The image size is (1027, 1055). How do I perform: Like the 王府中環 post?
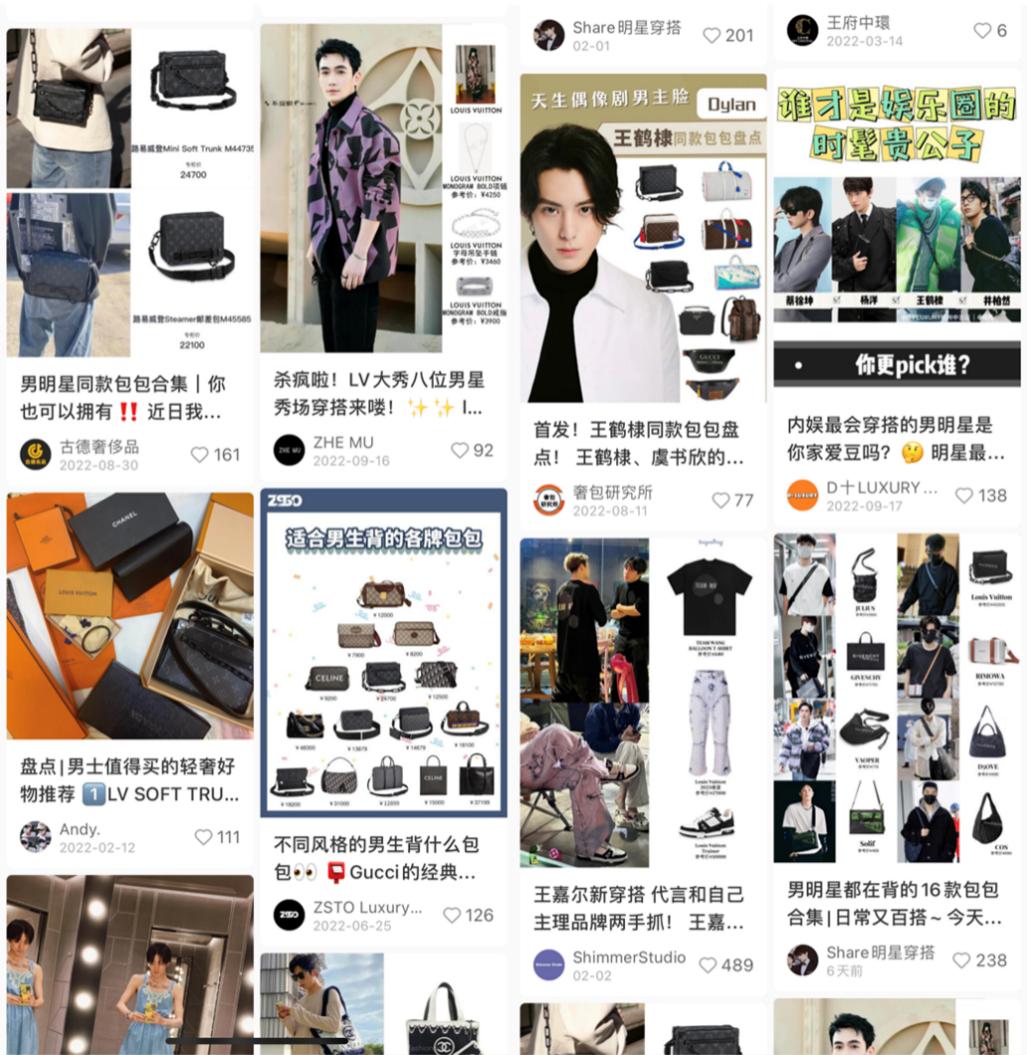982,31
